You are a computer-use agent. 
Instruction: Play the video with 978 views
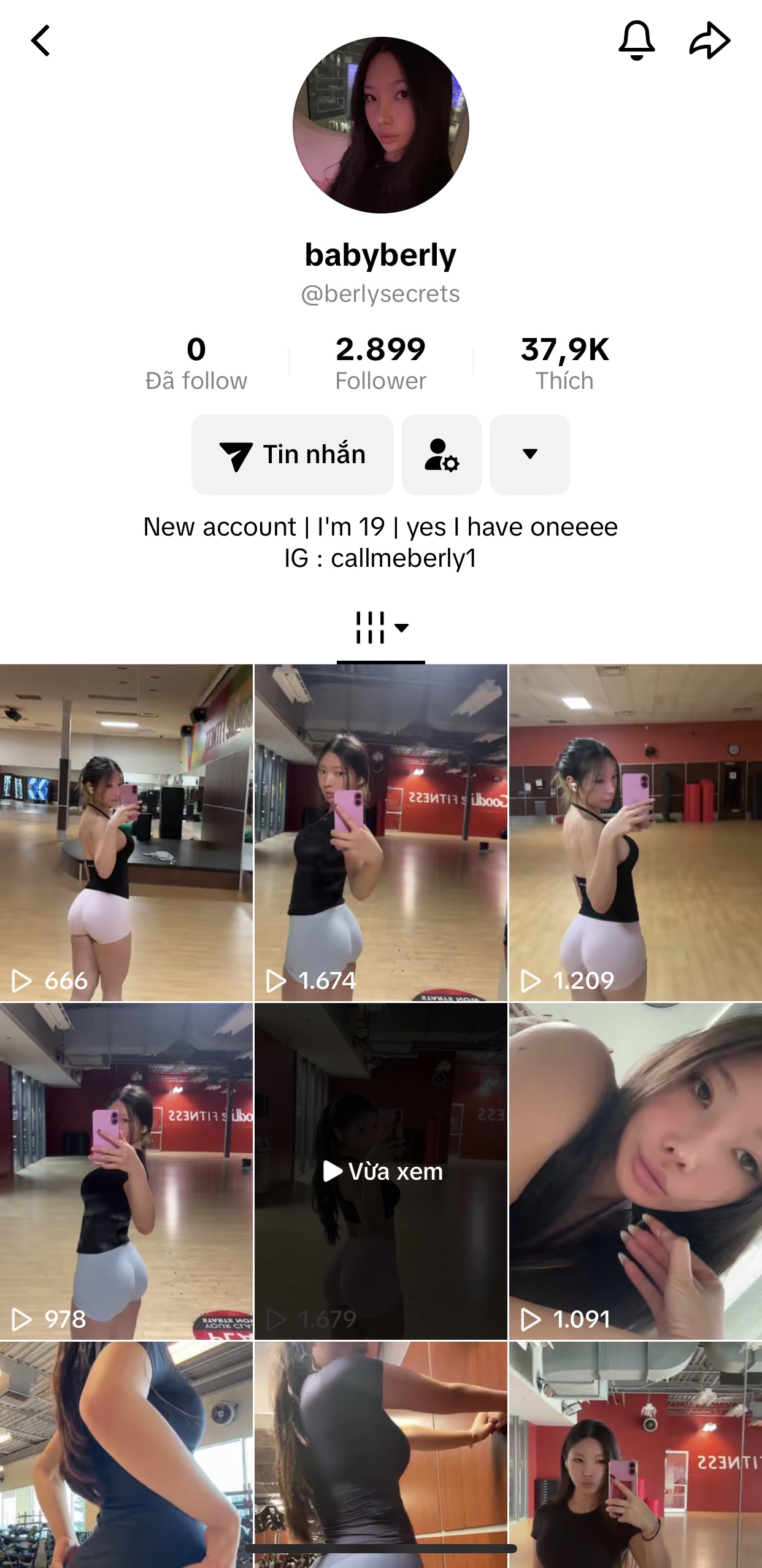(126, 1171)
